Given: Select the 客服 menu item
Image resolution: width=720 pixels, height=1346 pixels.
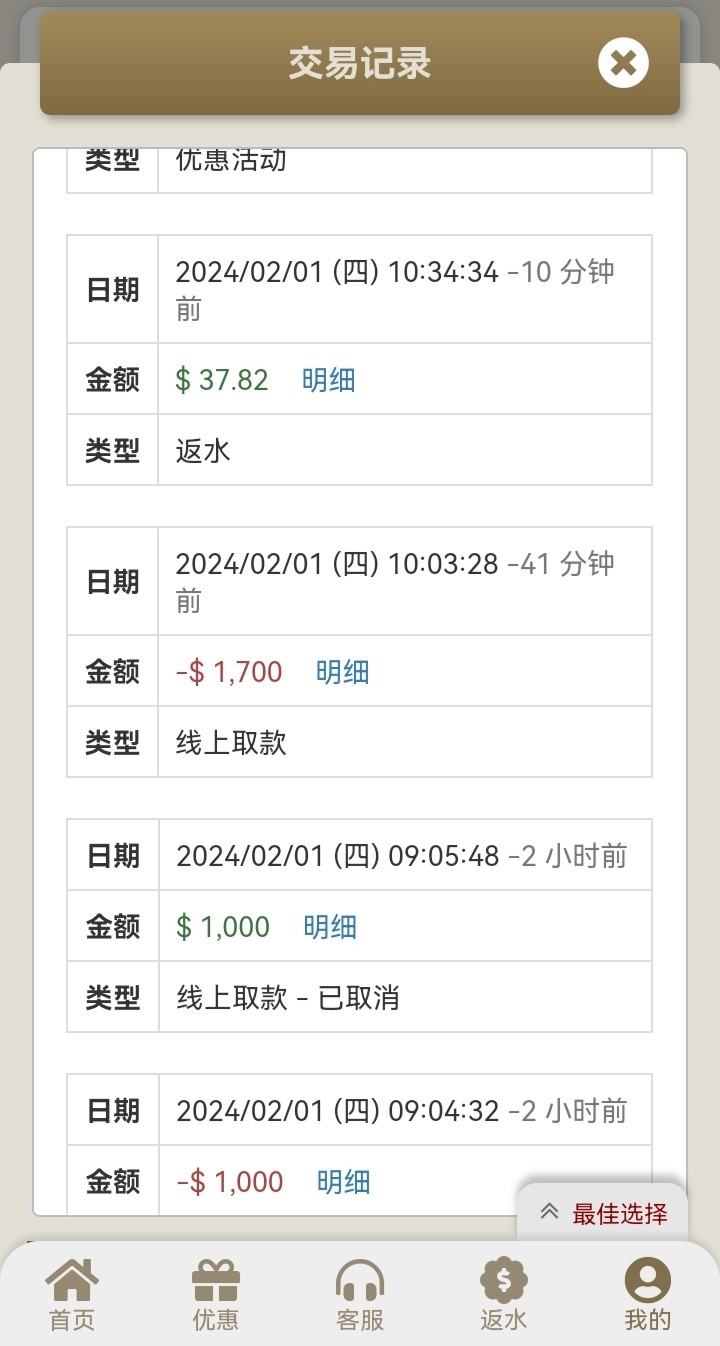Looking at the screenshot, I should (360, 1320).
